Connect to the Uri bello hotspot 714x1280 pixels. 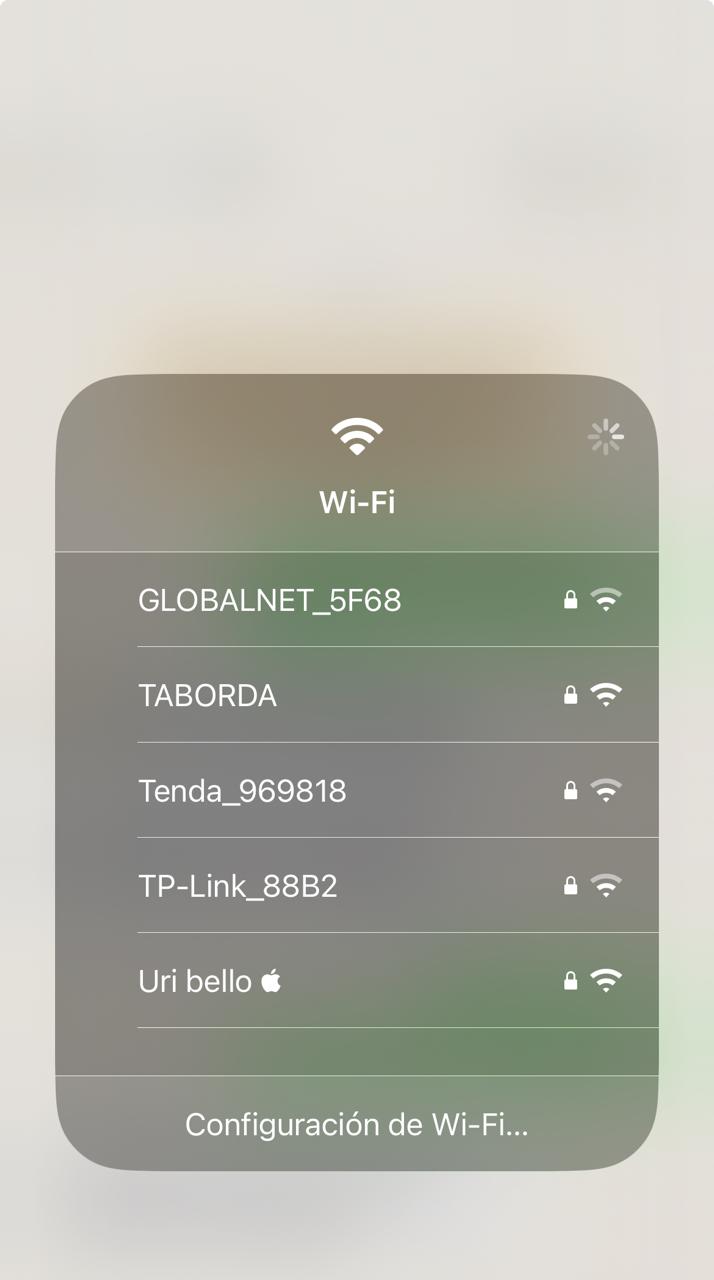(x=210, y=981)
